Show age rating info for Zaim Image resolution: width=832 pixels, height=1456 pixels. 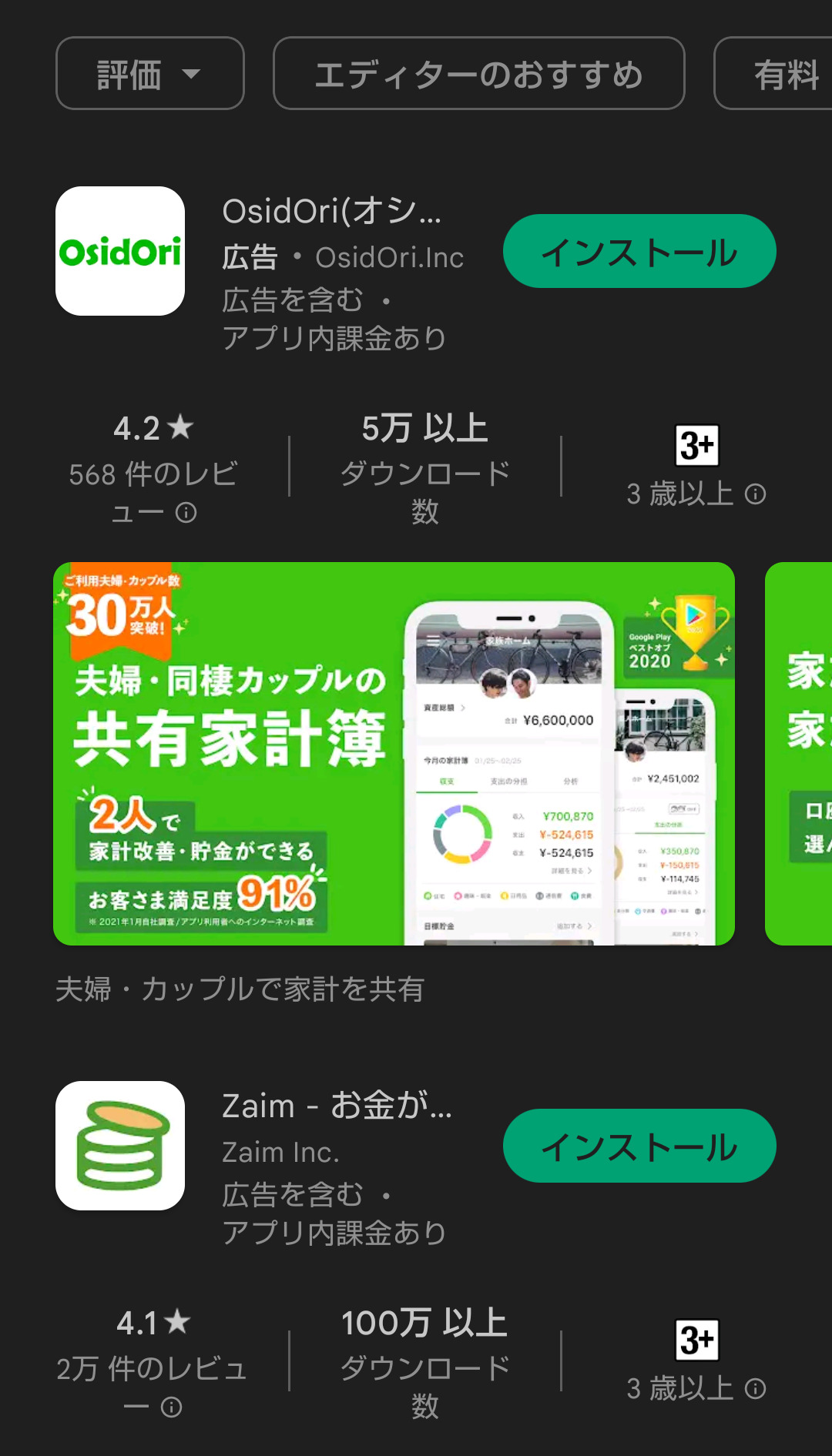(x=756, y=1389)
